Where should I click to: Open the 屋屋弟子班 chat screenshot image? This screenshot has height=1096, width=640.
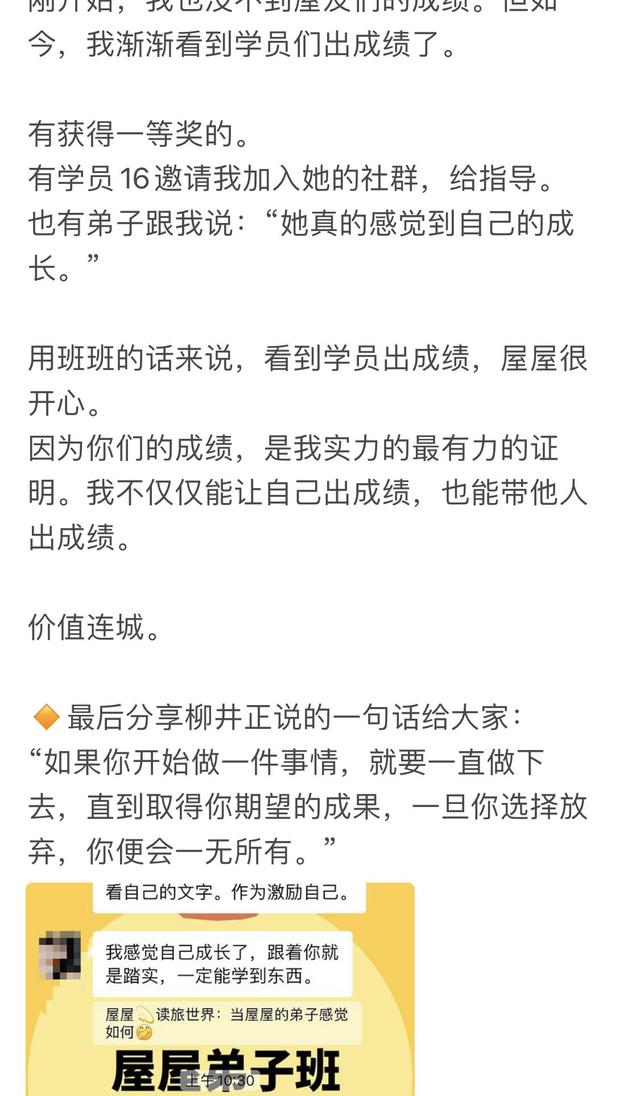220,988
